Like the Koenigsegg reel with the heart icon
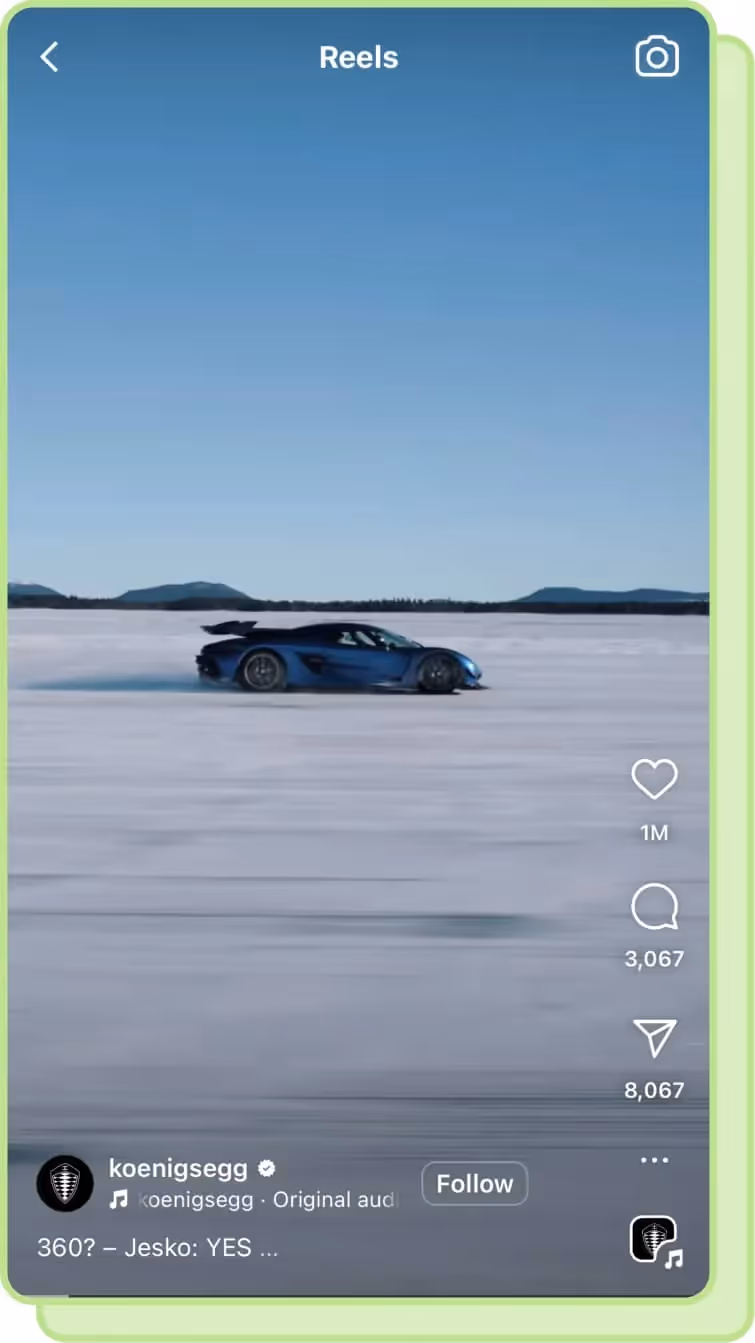 (655, 781)
